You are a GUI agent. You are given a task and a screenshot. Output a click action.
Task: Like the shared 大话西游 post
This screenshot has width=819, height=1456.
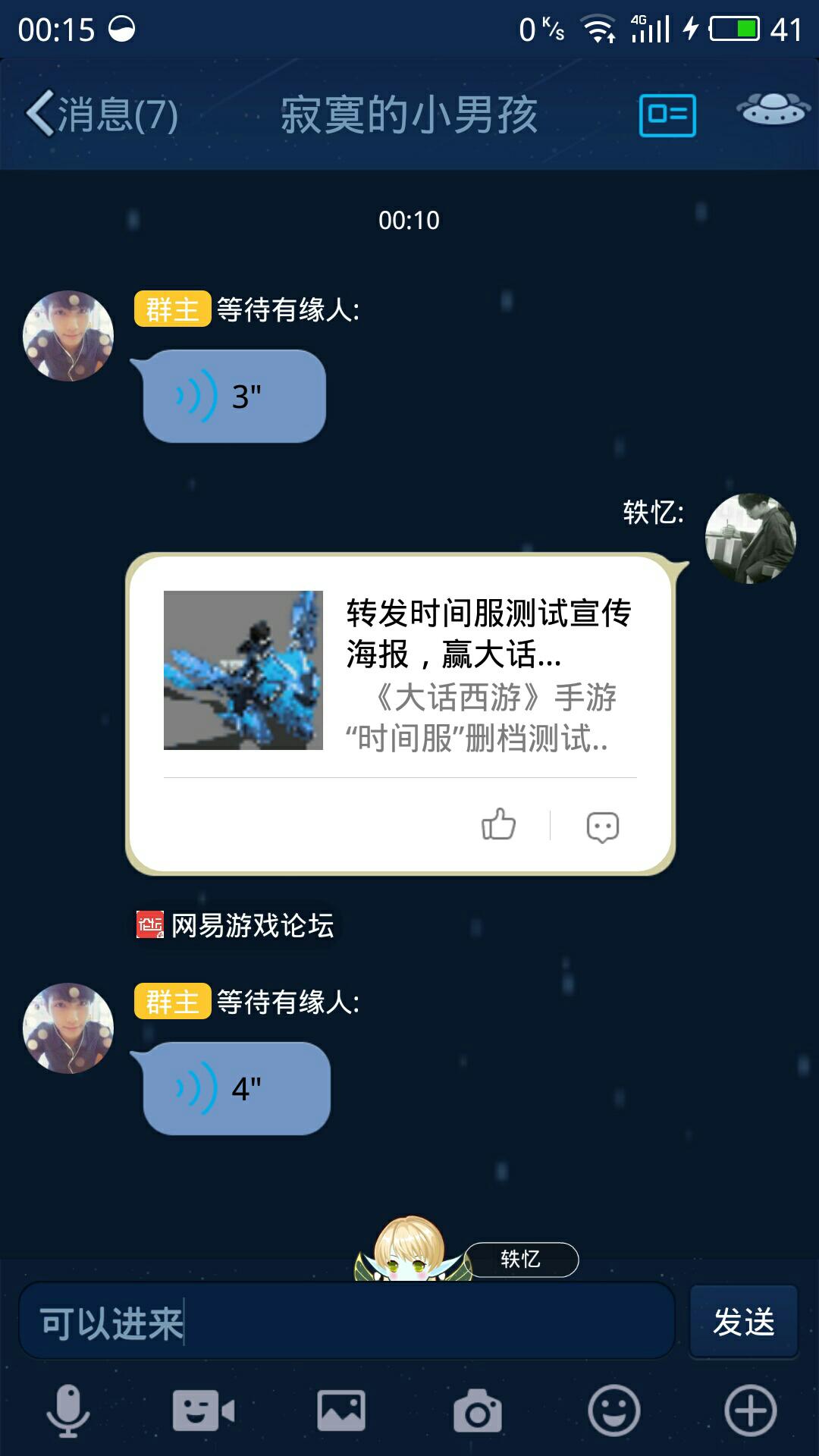coord(498,825)
